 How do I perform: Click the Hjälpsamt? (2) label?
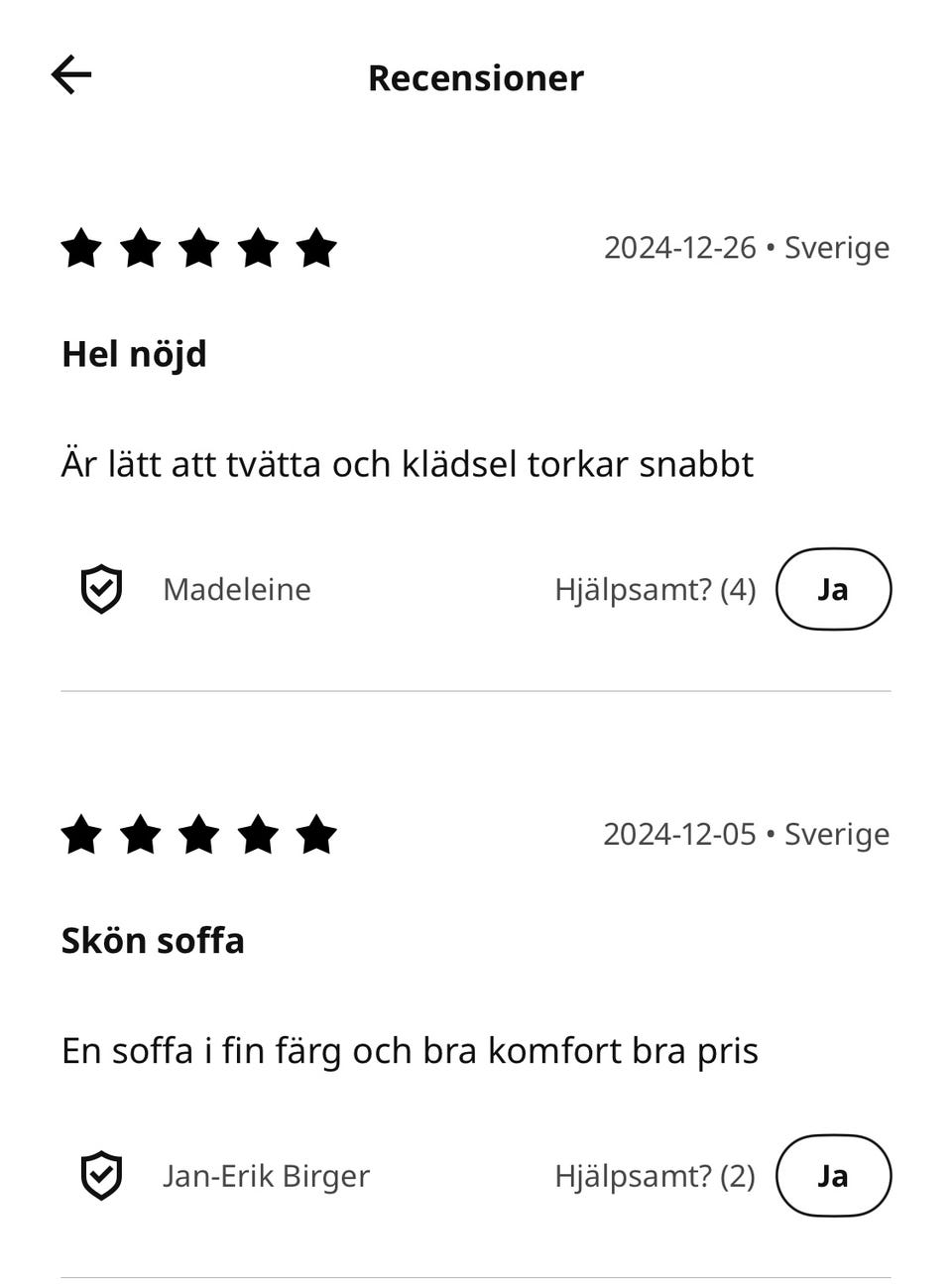[x=654, y=1176]
